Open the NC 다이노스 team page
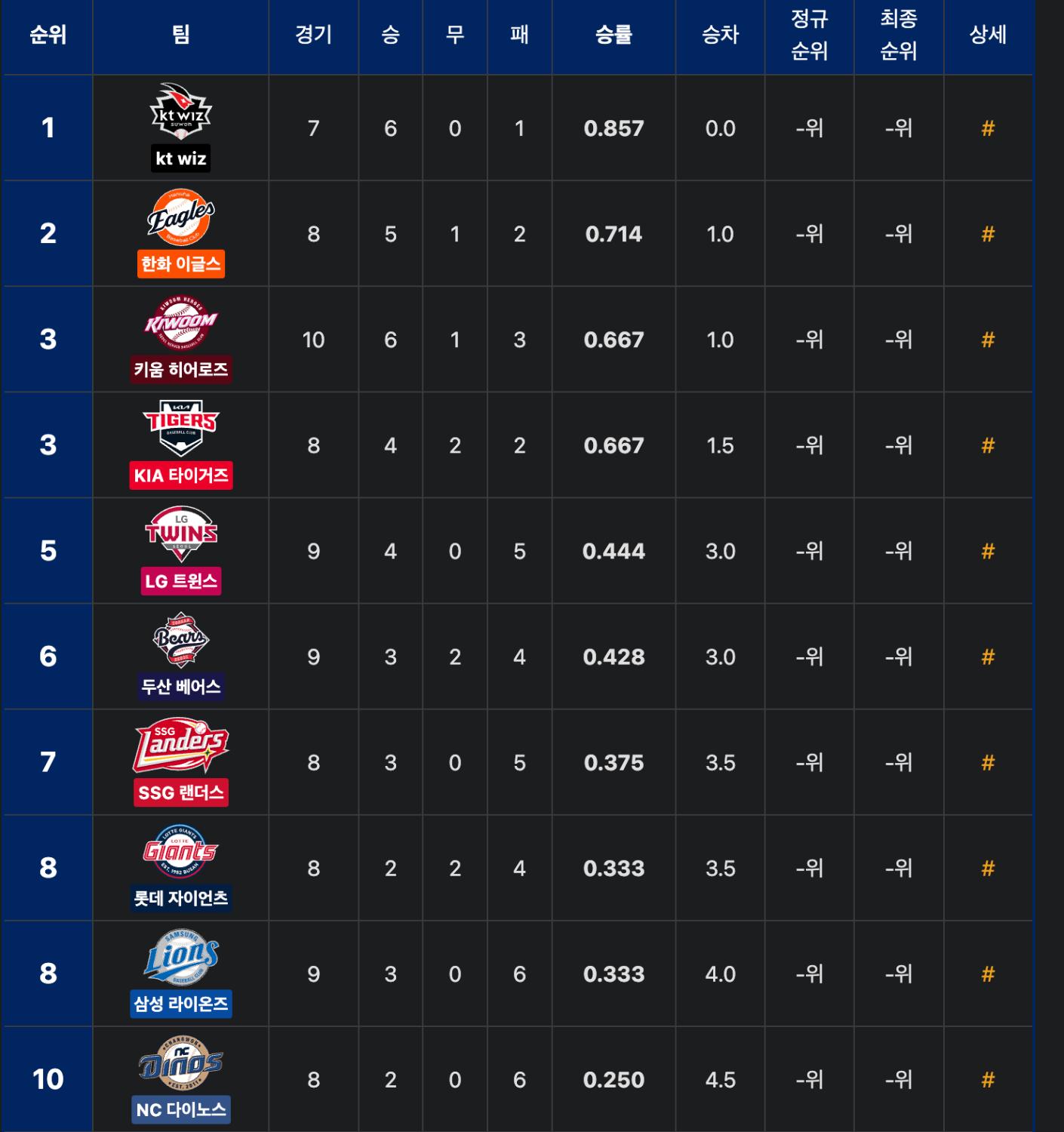The height and width of the screenshot is (1132, 1064). click(x=180, y=1109)
